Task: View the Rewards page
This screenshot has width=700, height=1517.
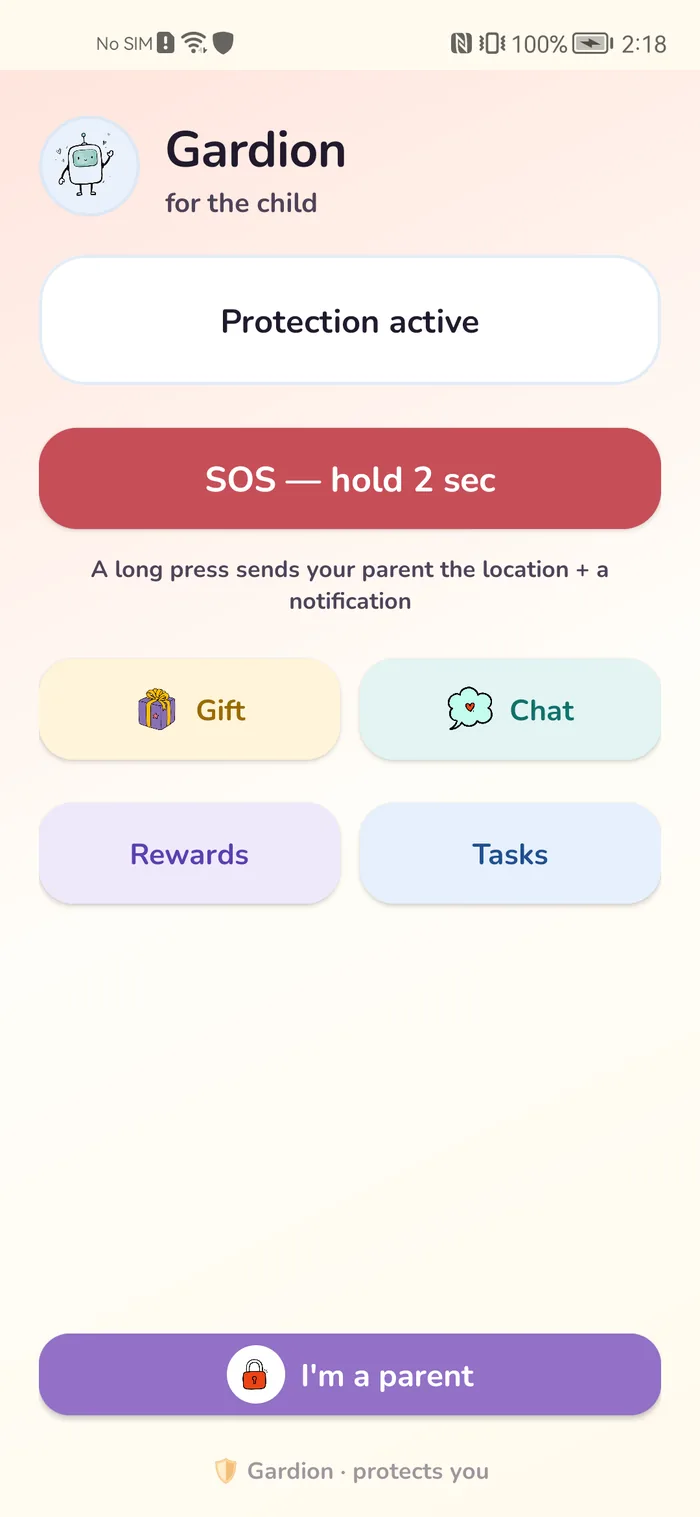Action: pyautogui.click(x=190, y=854)
